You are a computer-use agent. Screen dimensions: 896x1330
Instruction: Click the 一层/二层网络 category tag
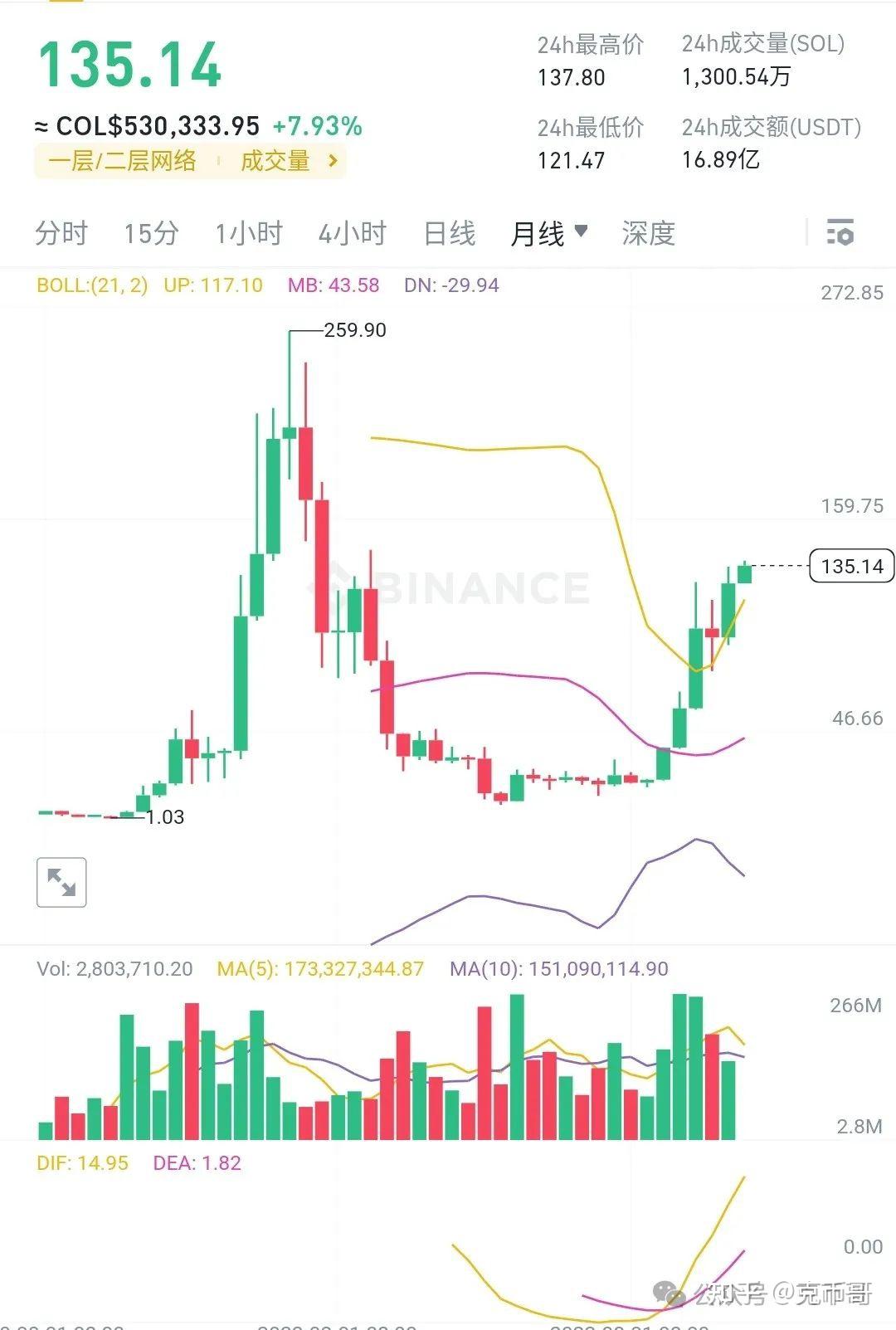coord(124,162)
